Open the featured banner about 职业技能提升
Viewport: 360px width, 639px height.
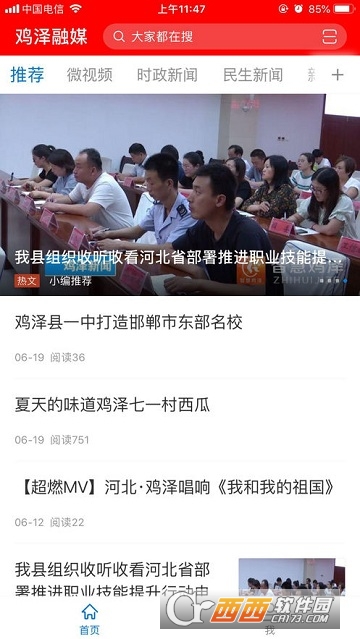coord(180,195)
